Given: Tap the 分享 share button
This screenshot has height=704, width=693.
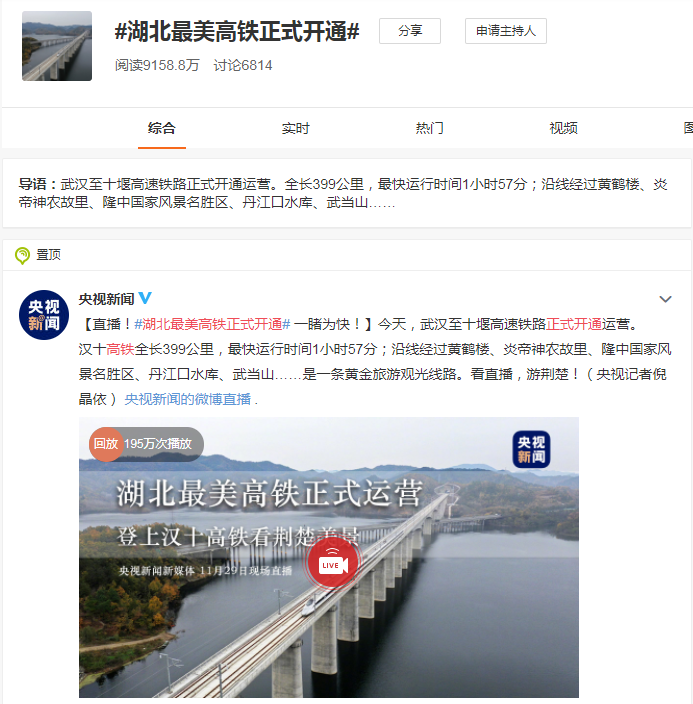Looking at the screenshot, I should tap(409, 31).
